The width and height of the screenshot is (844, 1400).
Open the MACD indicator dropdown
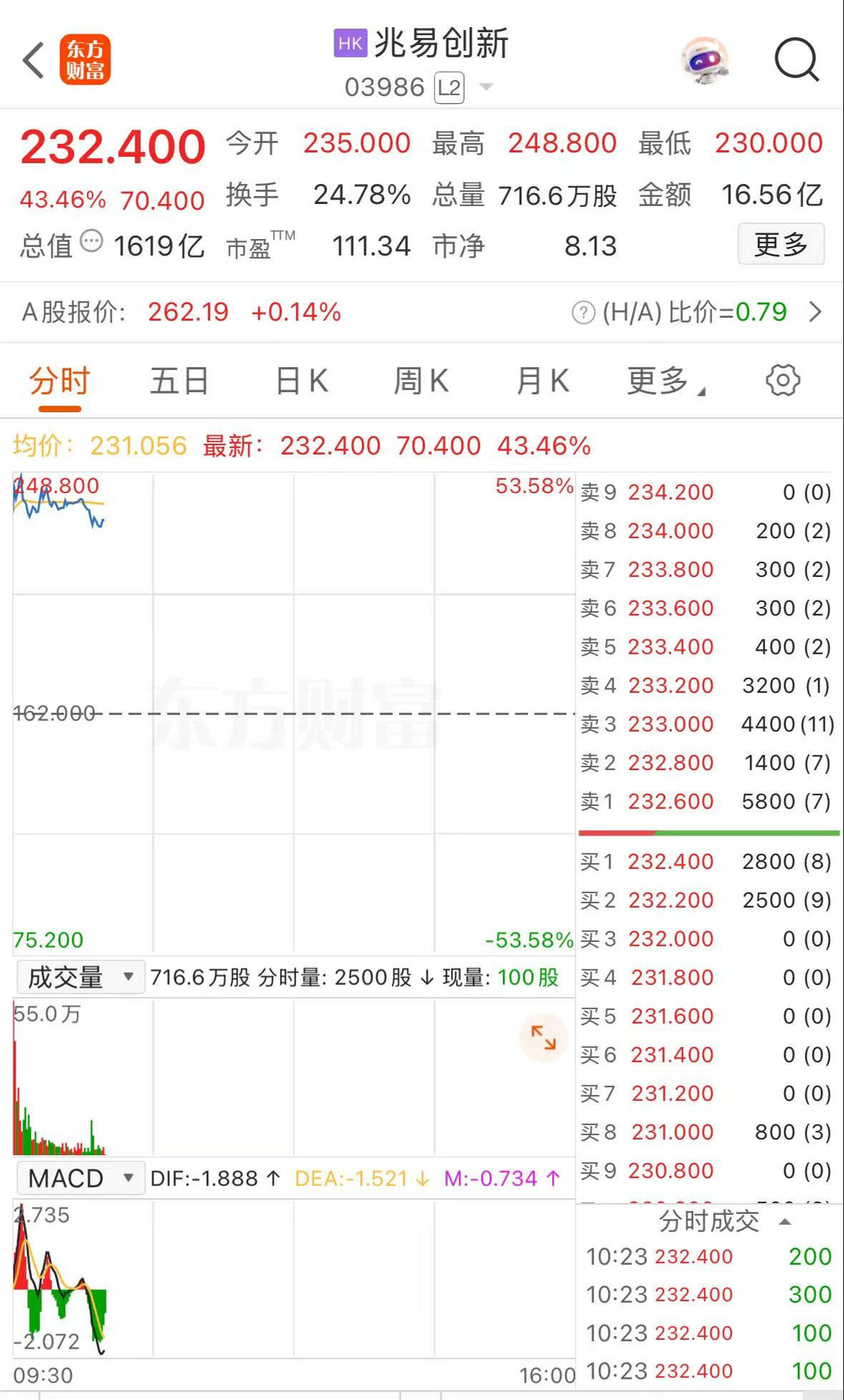(x=79, y=1178)
